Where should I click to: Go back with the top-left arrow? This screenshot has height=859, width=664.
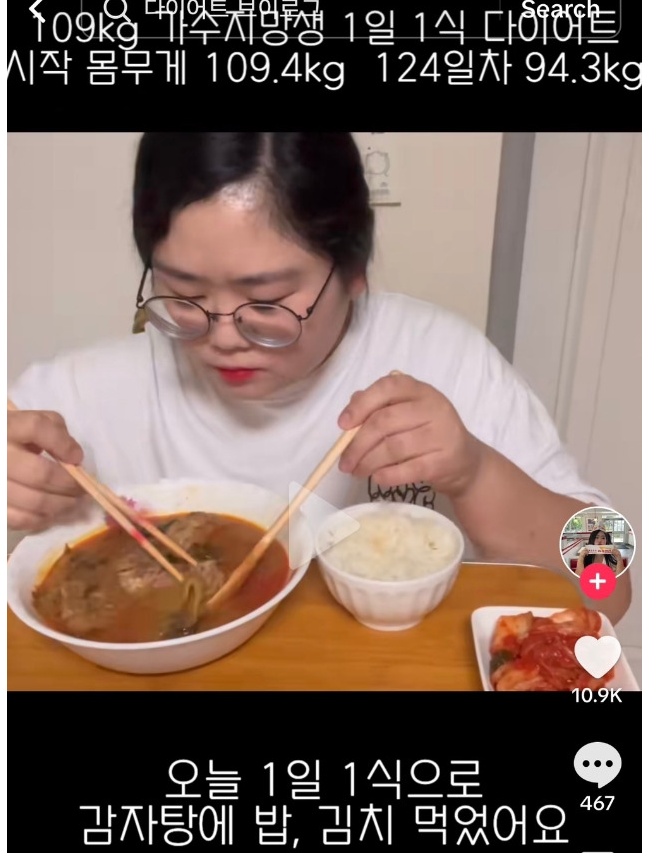(x=37, y=10)
